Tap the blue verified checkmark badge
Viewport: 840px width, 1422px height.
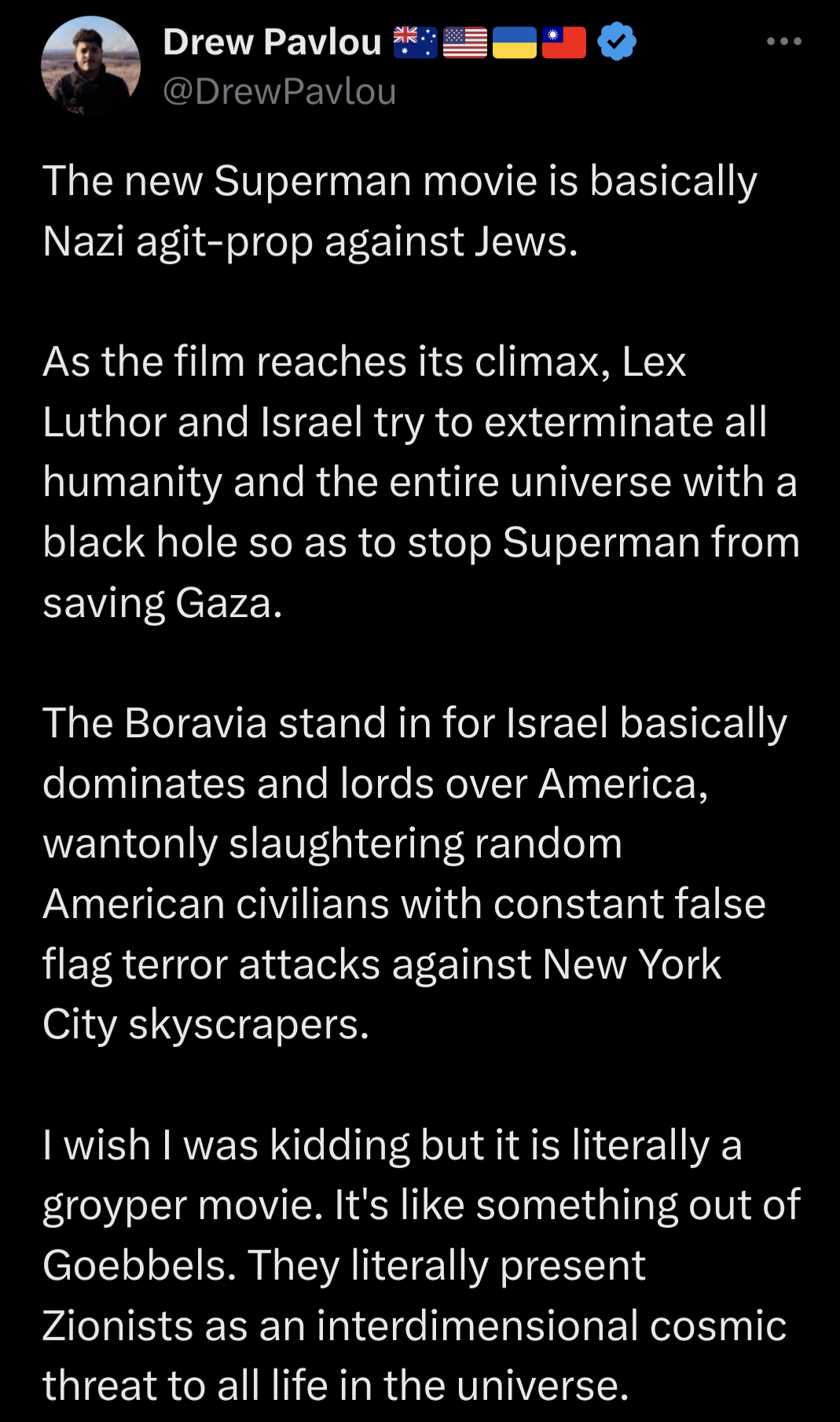(617, 42)
